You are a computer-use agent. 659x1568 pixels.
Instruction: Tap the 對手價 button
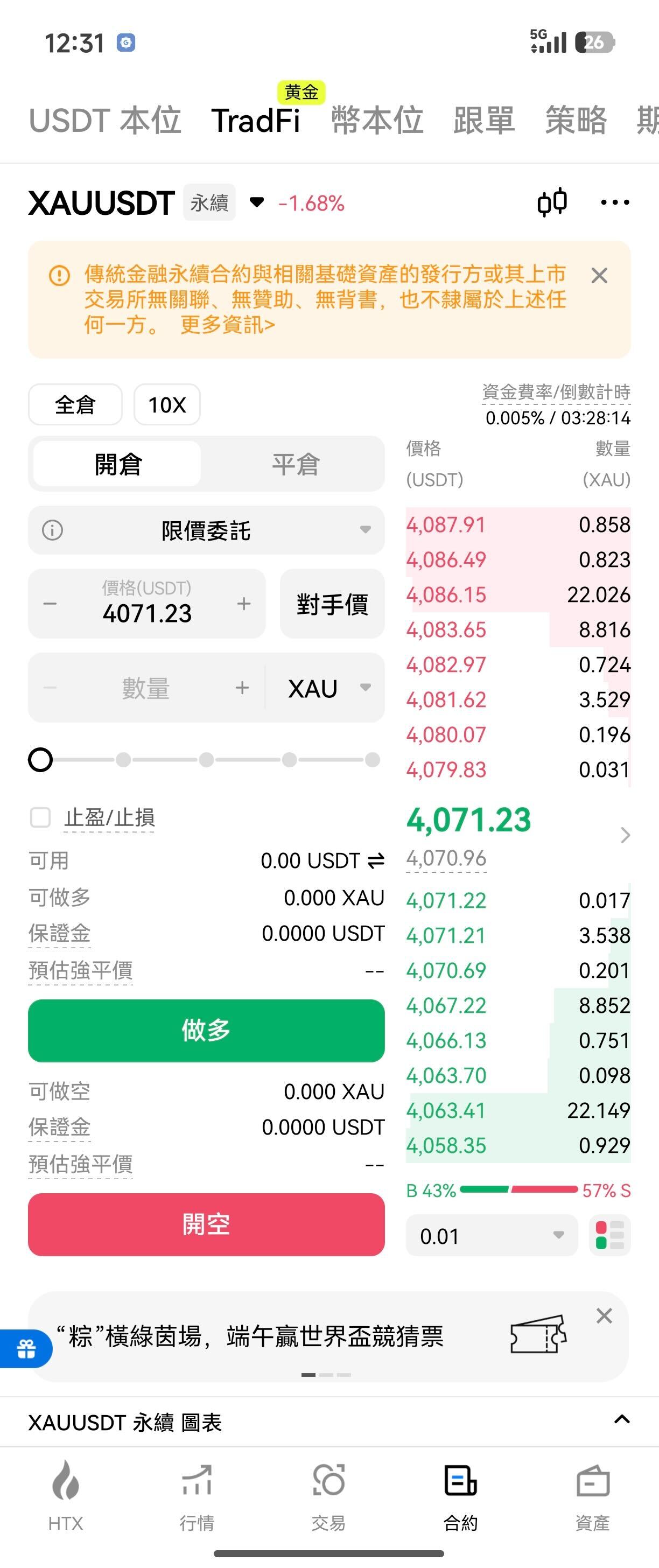click(x=332, y=604)
